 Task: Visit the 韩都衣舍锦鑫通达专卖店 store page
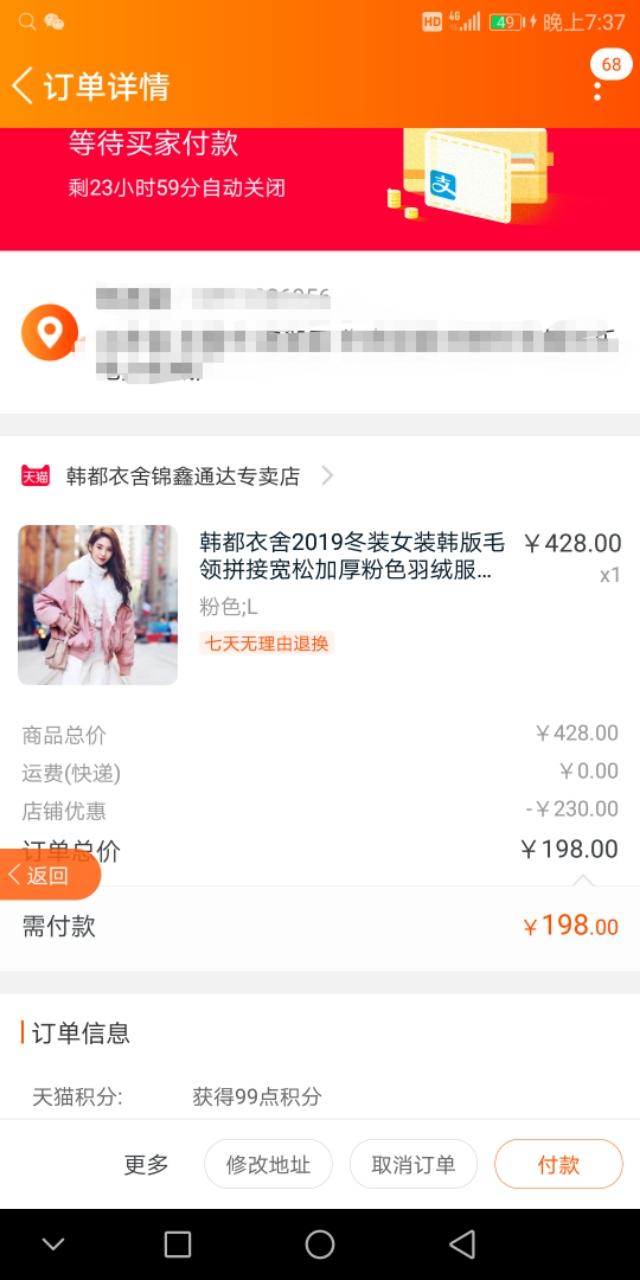pos(184,476)
